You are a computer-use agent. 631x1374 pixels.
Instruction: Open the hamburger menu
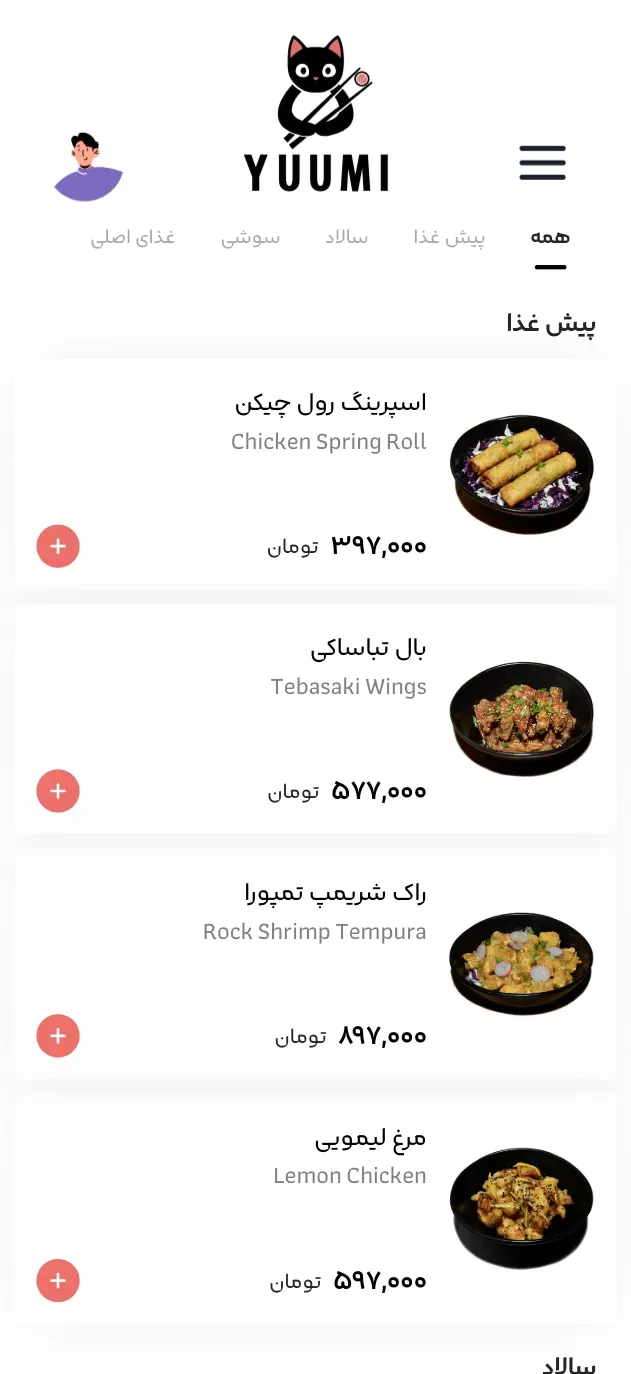(542, 163)
